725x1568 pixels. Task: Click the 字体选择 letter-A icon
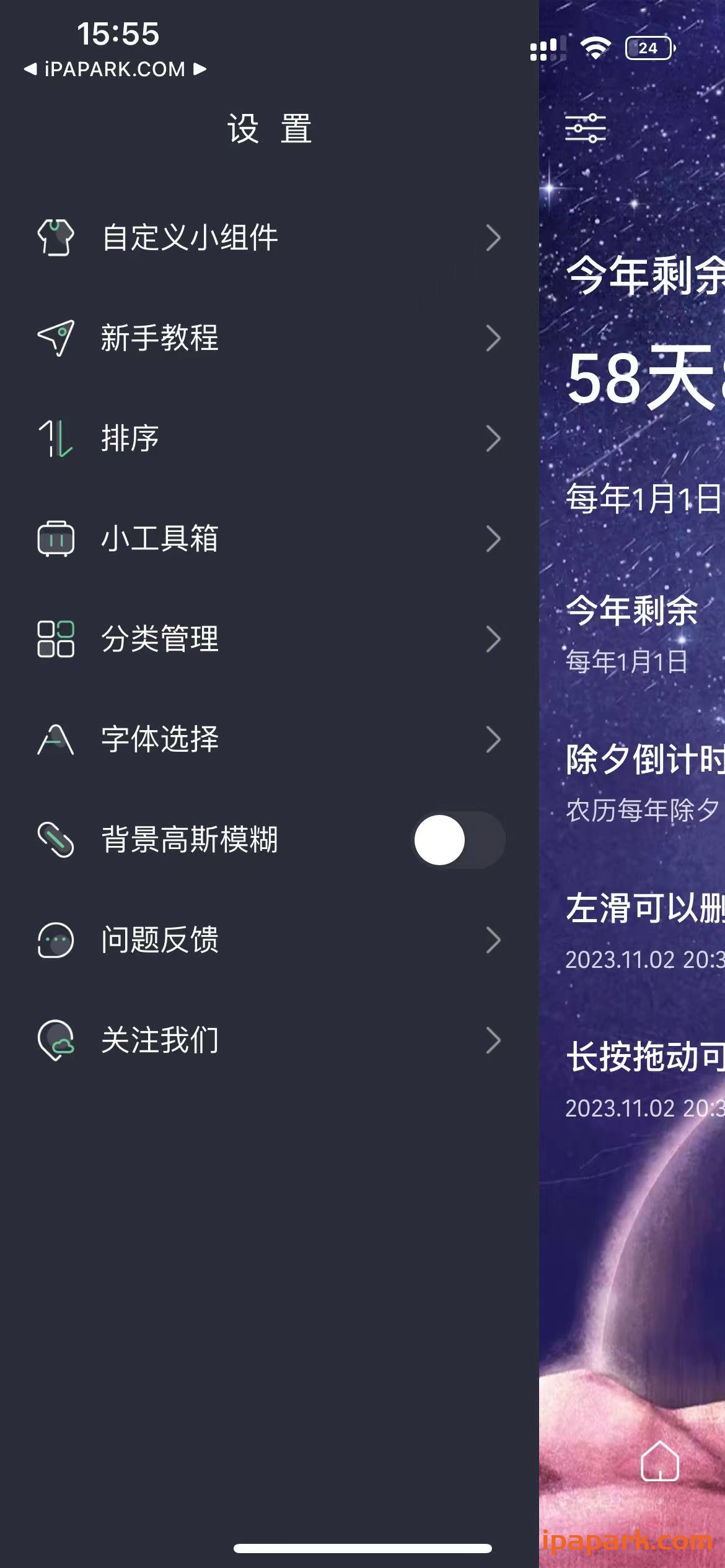click(56, 740)
